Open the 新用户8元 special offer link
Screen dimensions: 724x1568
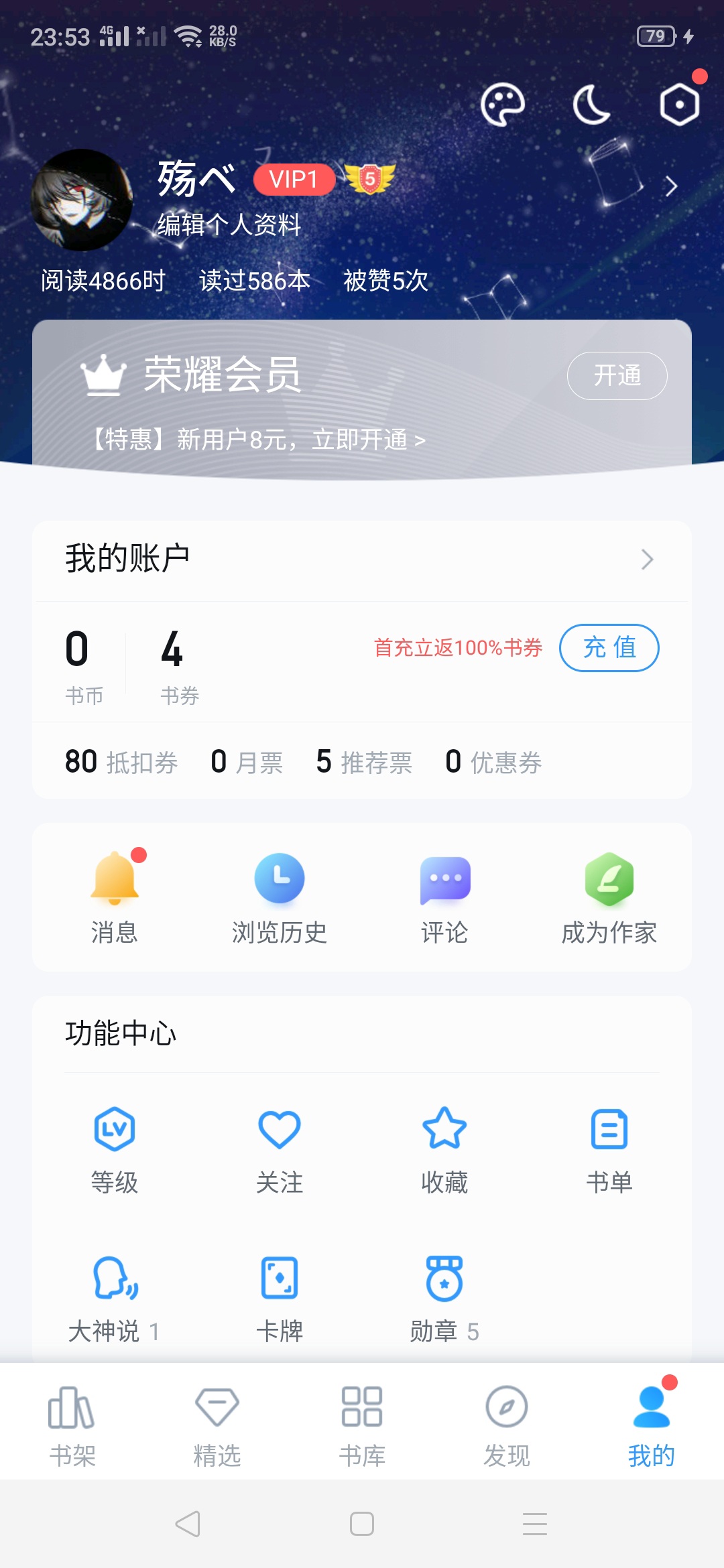point(258,440)
